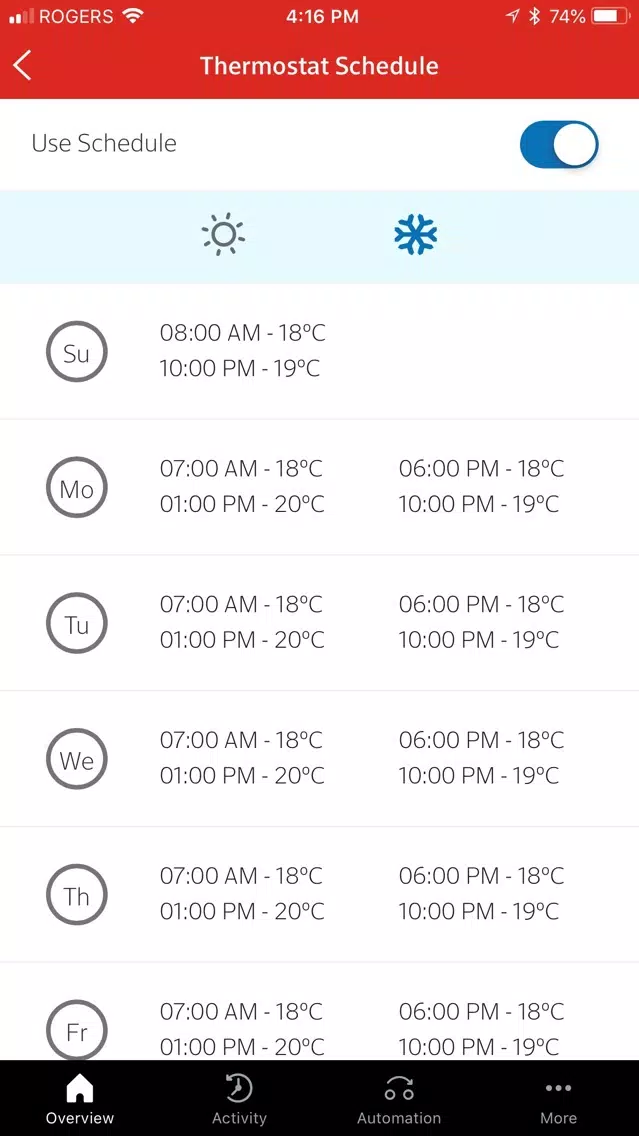Toggle the Use Schedule switch
Viewport: 639px width, 1136px height.
click(559, 144)
